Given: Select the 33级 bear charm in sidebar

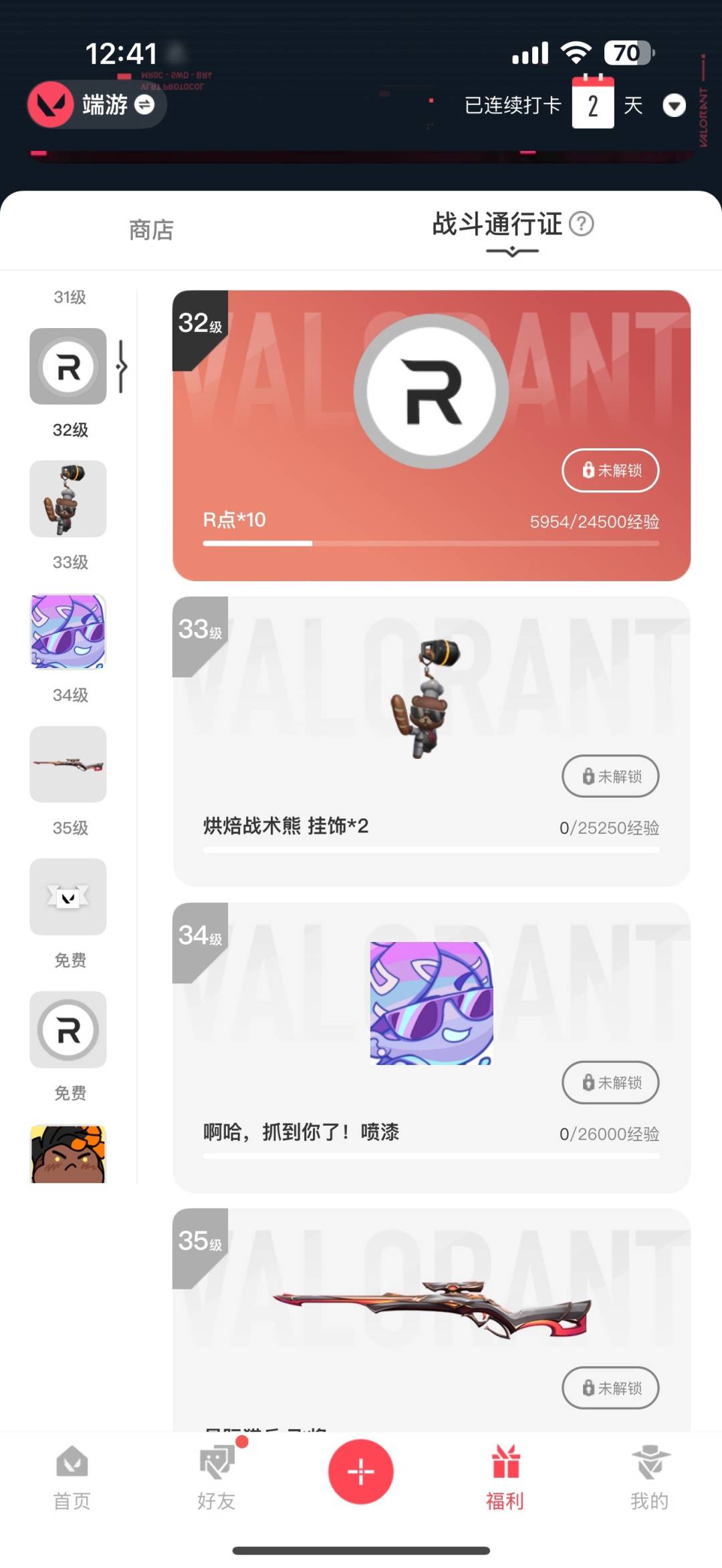Looking at the screenshot, I should tap(68, 498).
